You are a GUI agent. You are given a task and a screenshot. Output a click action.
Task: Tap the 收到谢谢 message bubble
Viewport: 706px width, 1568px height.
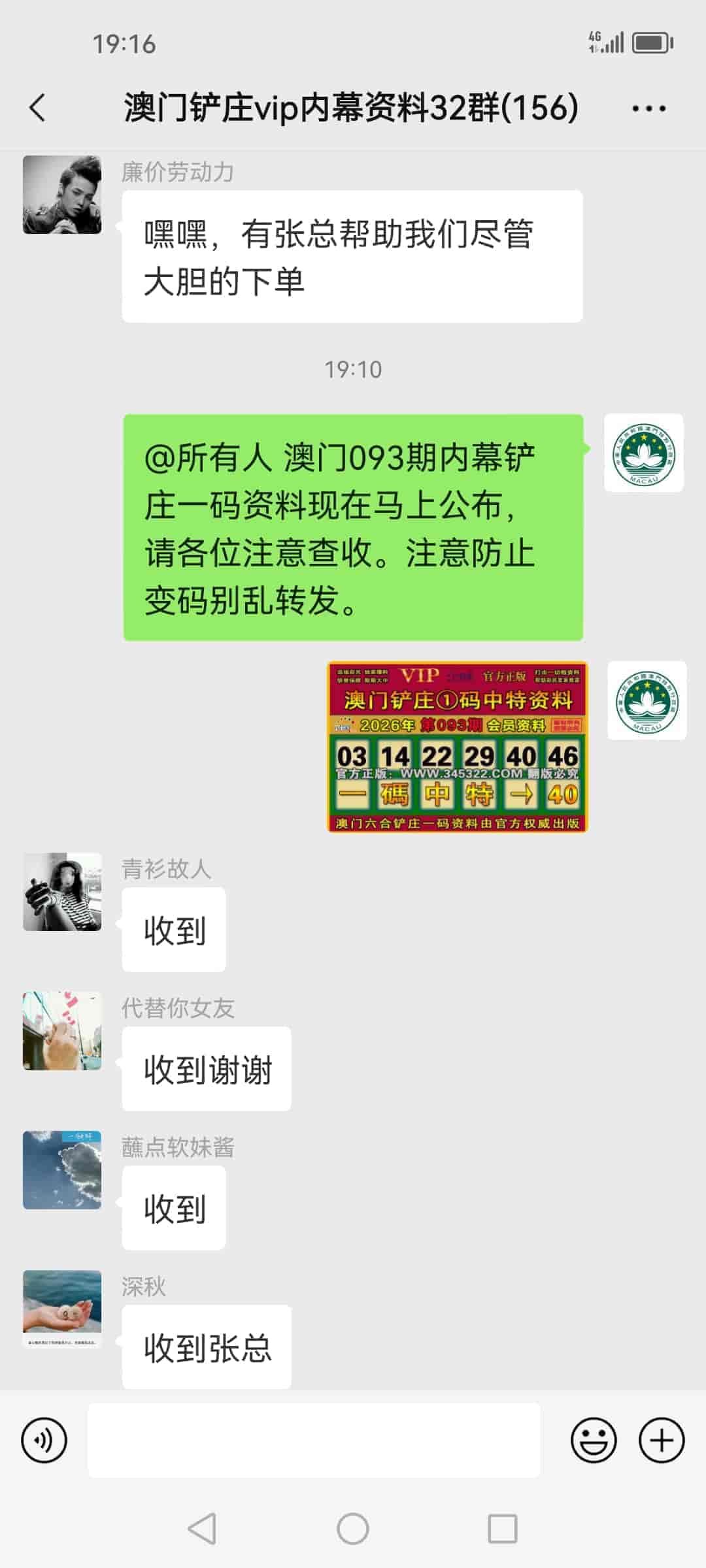206,1068
